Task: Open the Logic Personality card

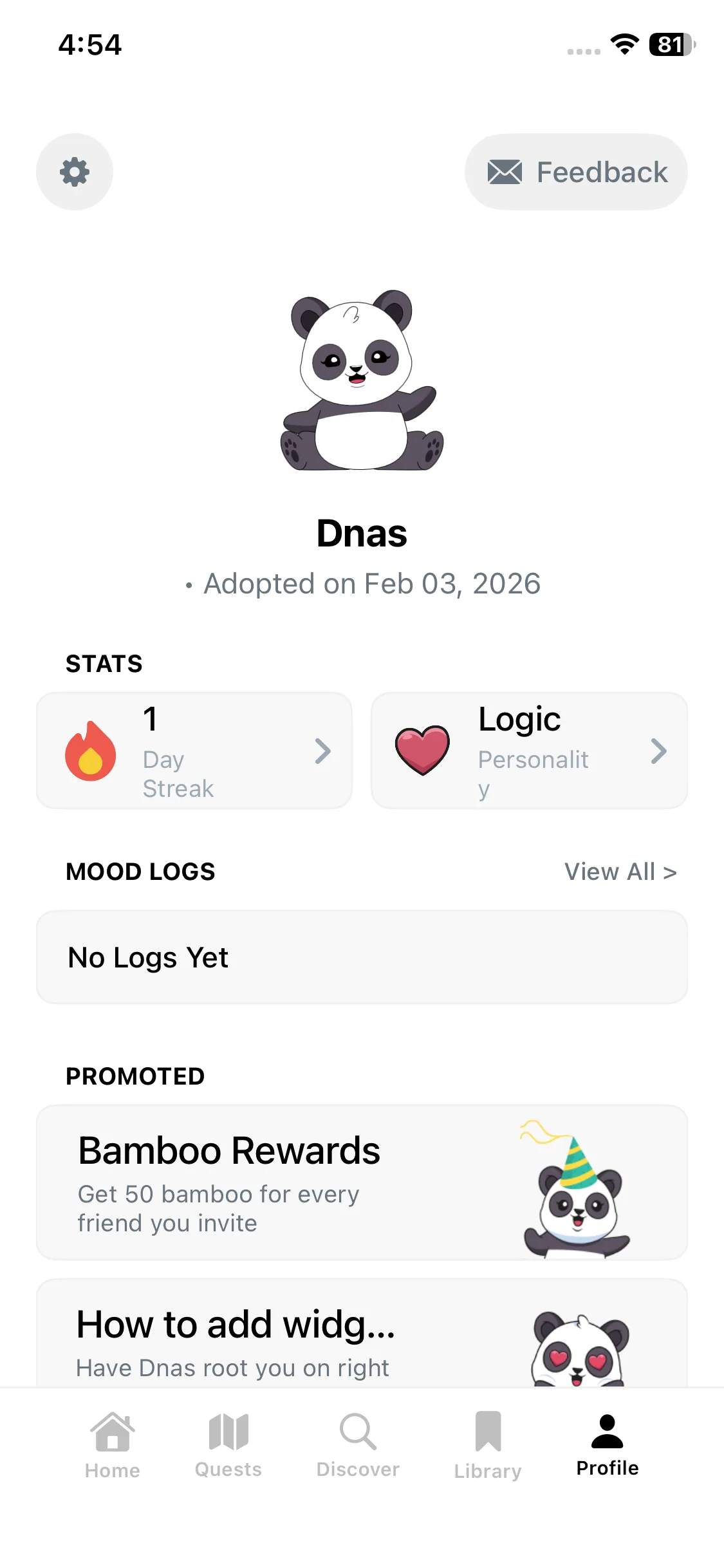Action: (529, 751)
